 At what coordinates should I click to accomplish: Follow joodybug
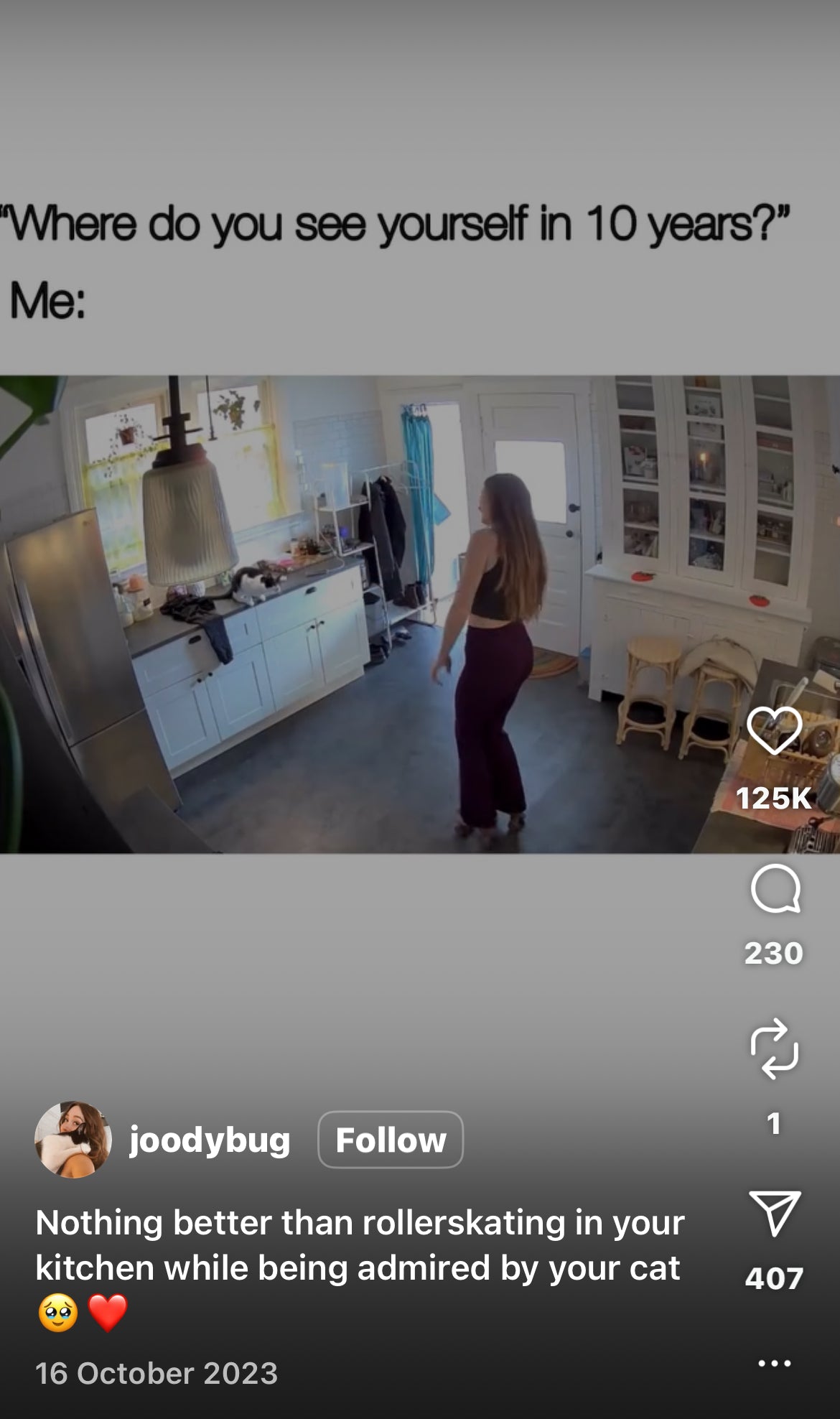pos(391,1140)
